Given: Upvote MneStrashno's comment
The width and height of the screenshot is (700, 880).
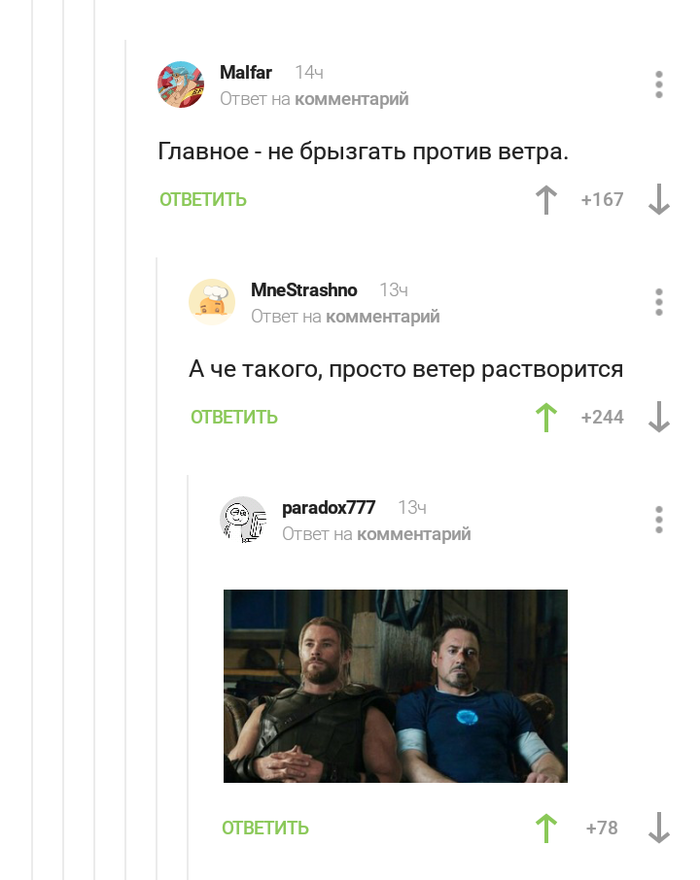Looking at the screenshot, I should (546, 417).
